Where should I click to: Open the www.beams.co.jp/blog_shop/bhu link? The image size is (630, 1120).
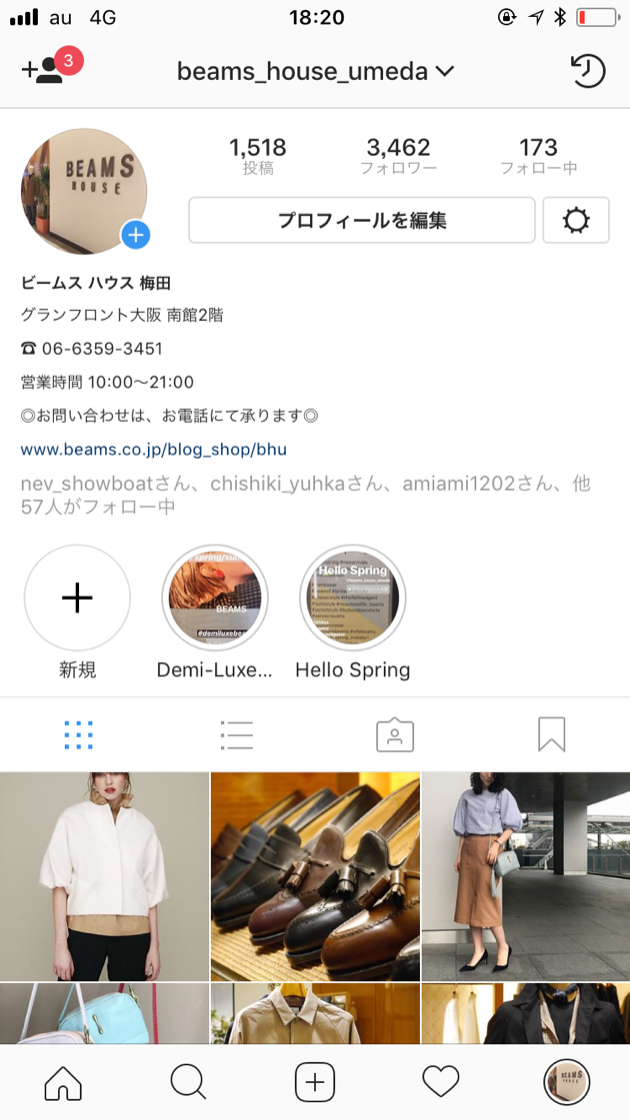pyautogui.click(x=153, y=450)
